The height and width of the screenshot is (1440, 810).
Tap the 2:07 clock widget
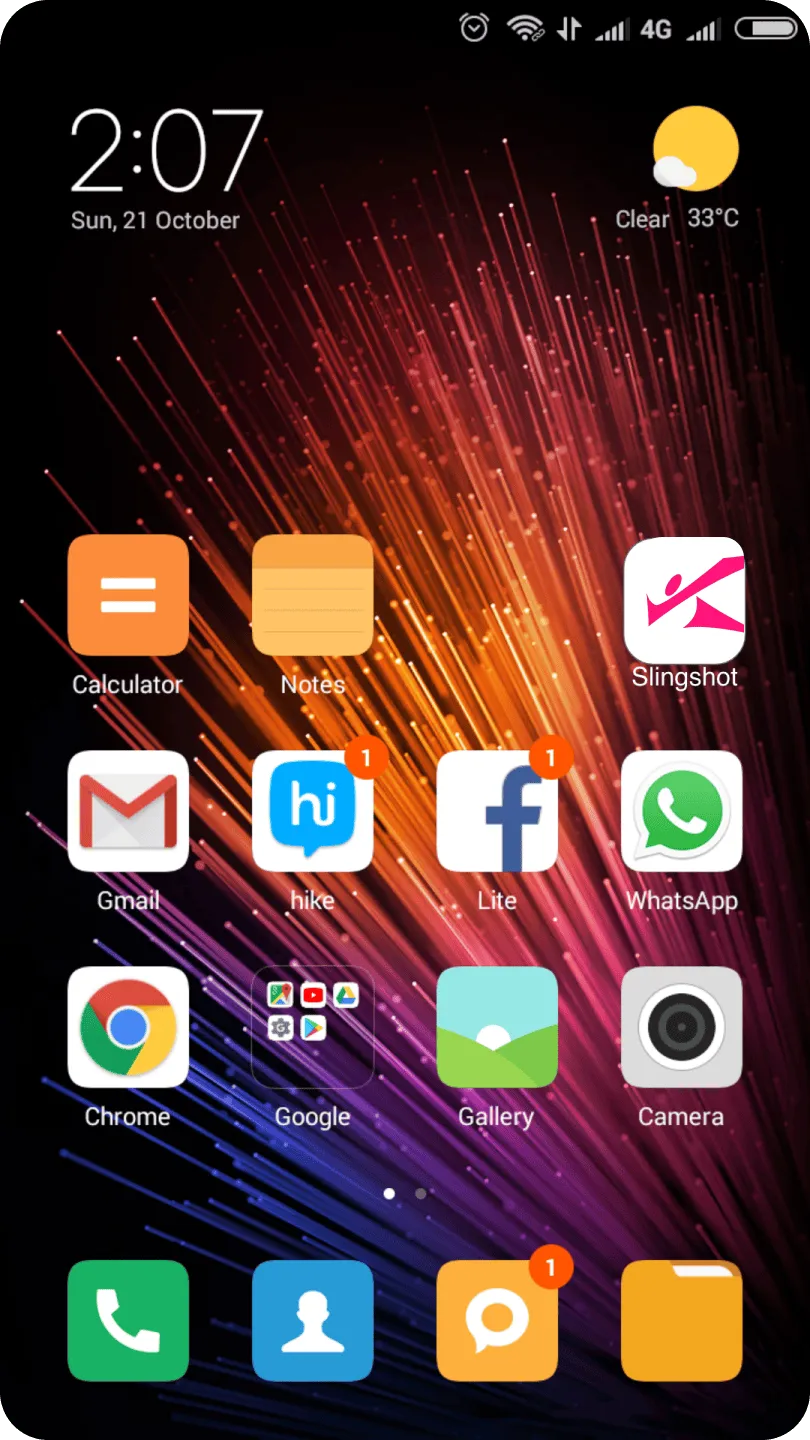click(166, 152)
